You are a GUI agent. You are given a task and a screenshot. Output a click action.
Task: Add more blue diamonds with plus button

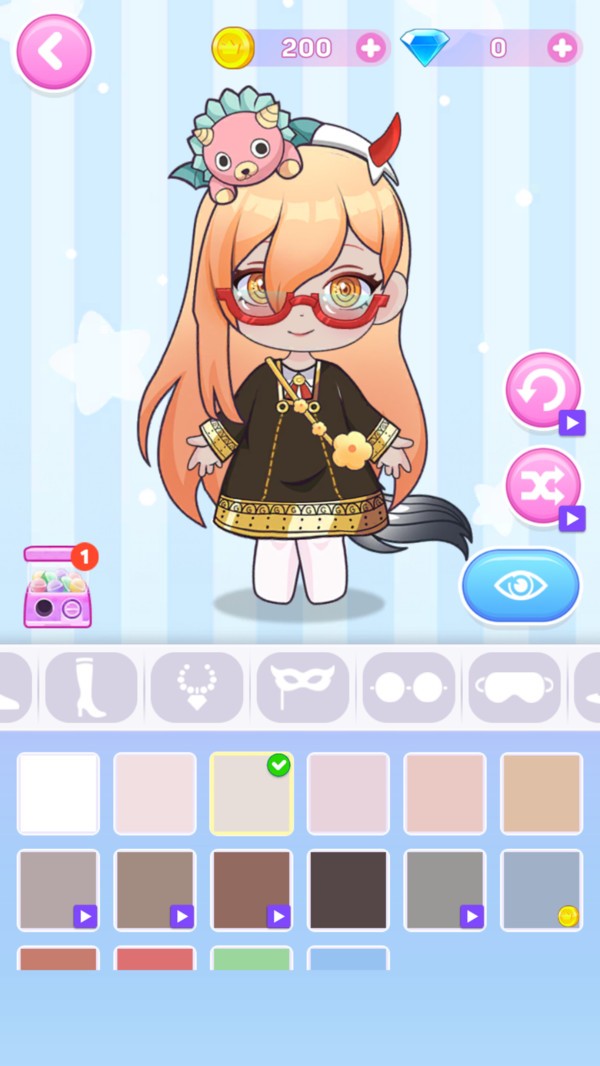click(x=562, y=48)
